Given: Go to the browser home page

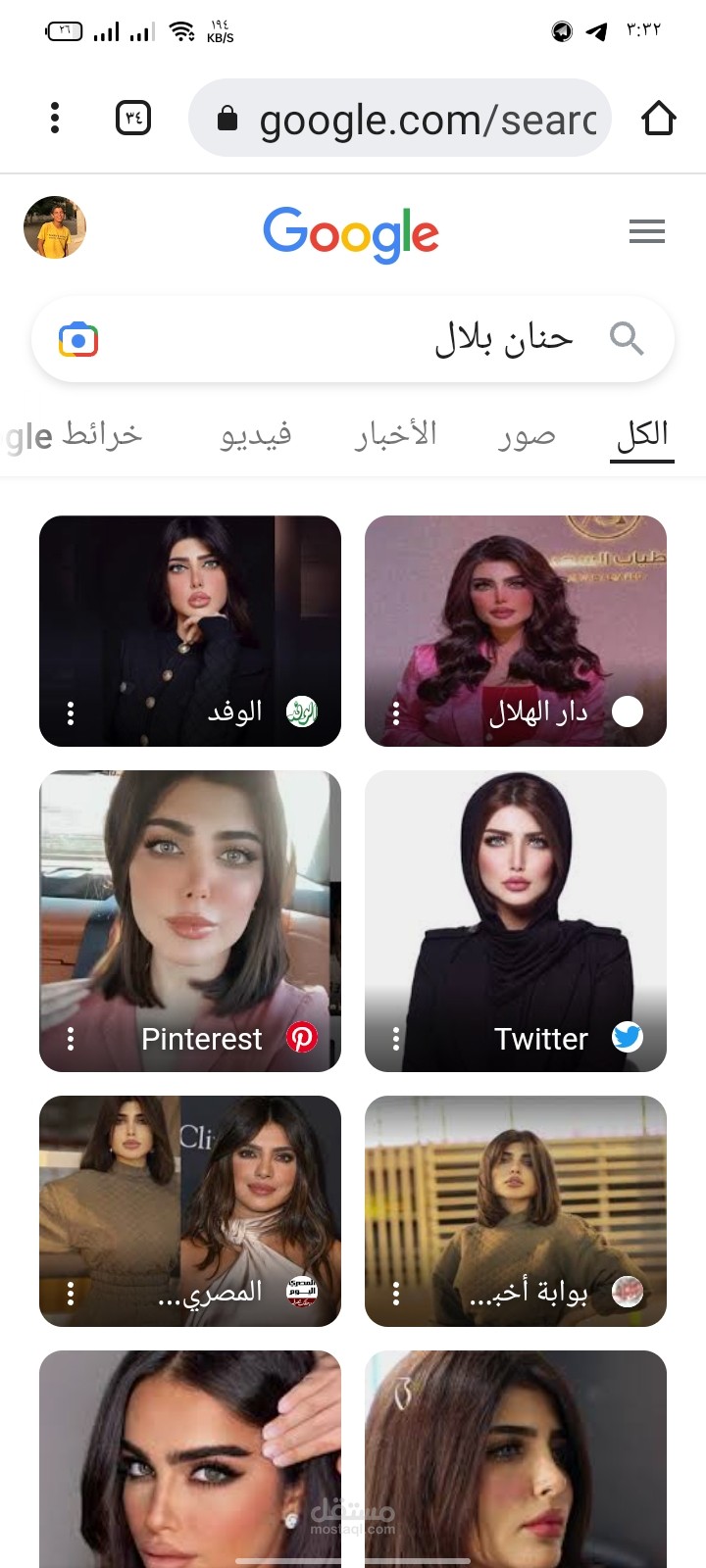Looking at the screenshot, I should pyautogui.click(x=658, y=119).
